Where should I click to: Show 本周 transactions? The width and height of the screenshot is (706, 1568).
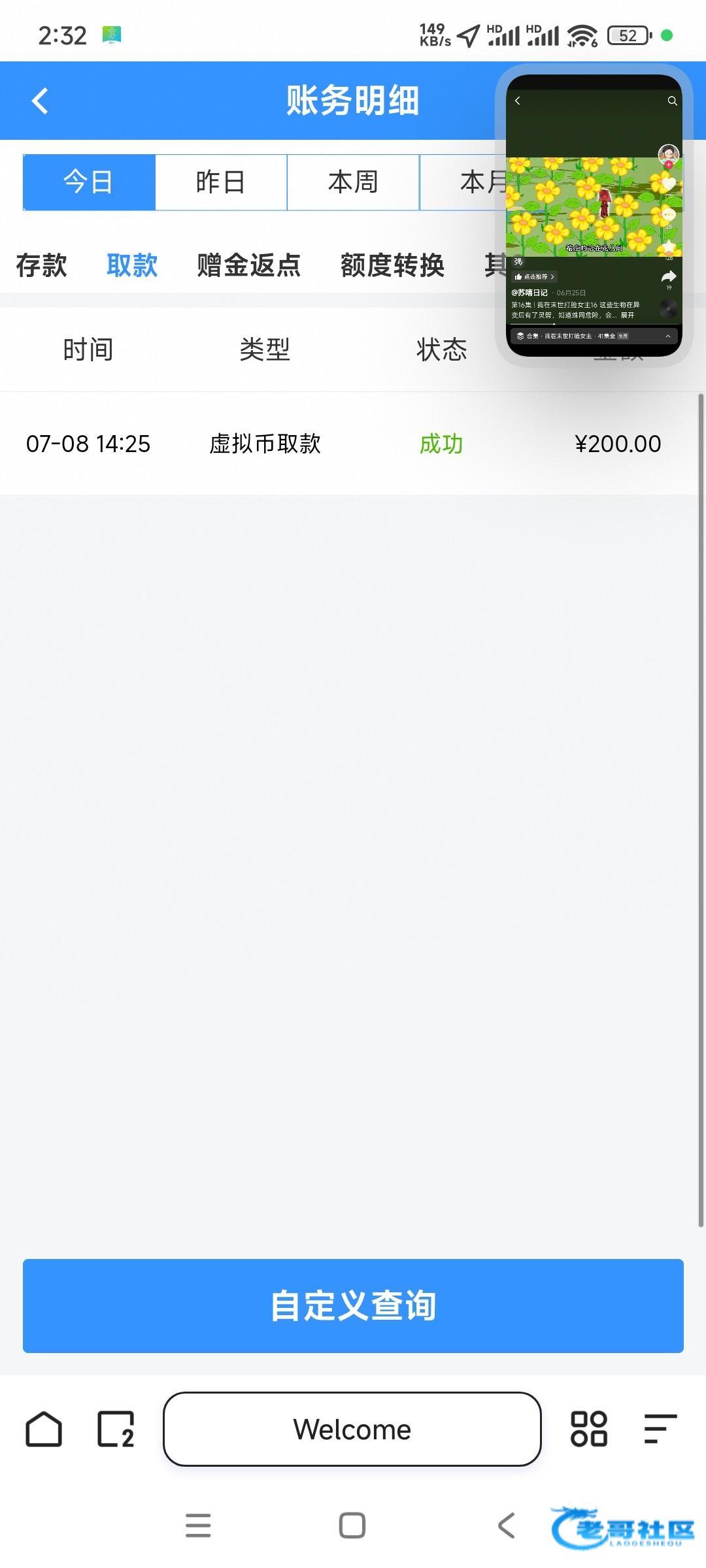point(353,182)
